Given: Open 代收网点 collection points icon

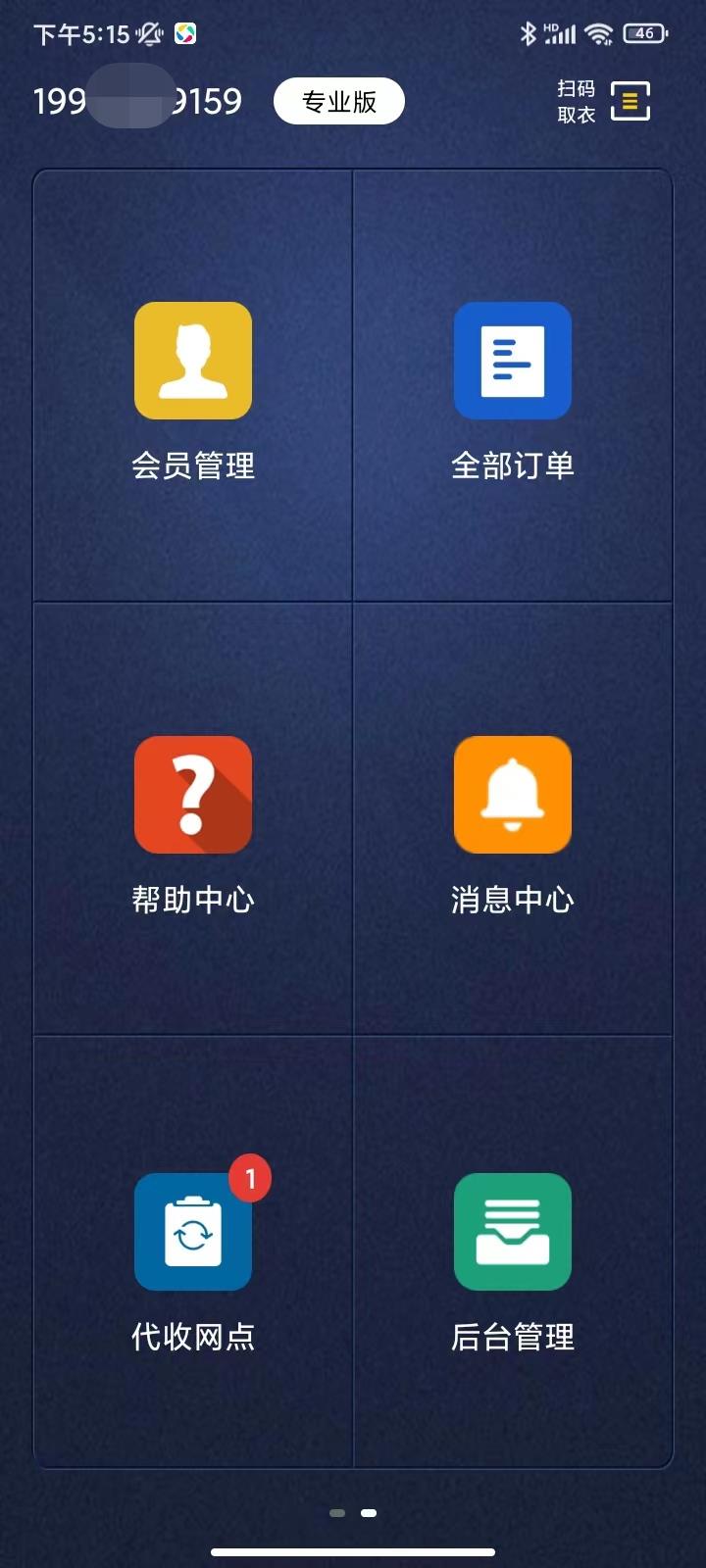Looking at the screenshot, I should click(192, 1233).
